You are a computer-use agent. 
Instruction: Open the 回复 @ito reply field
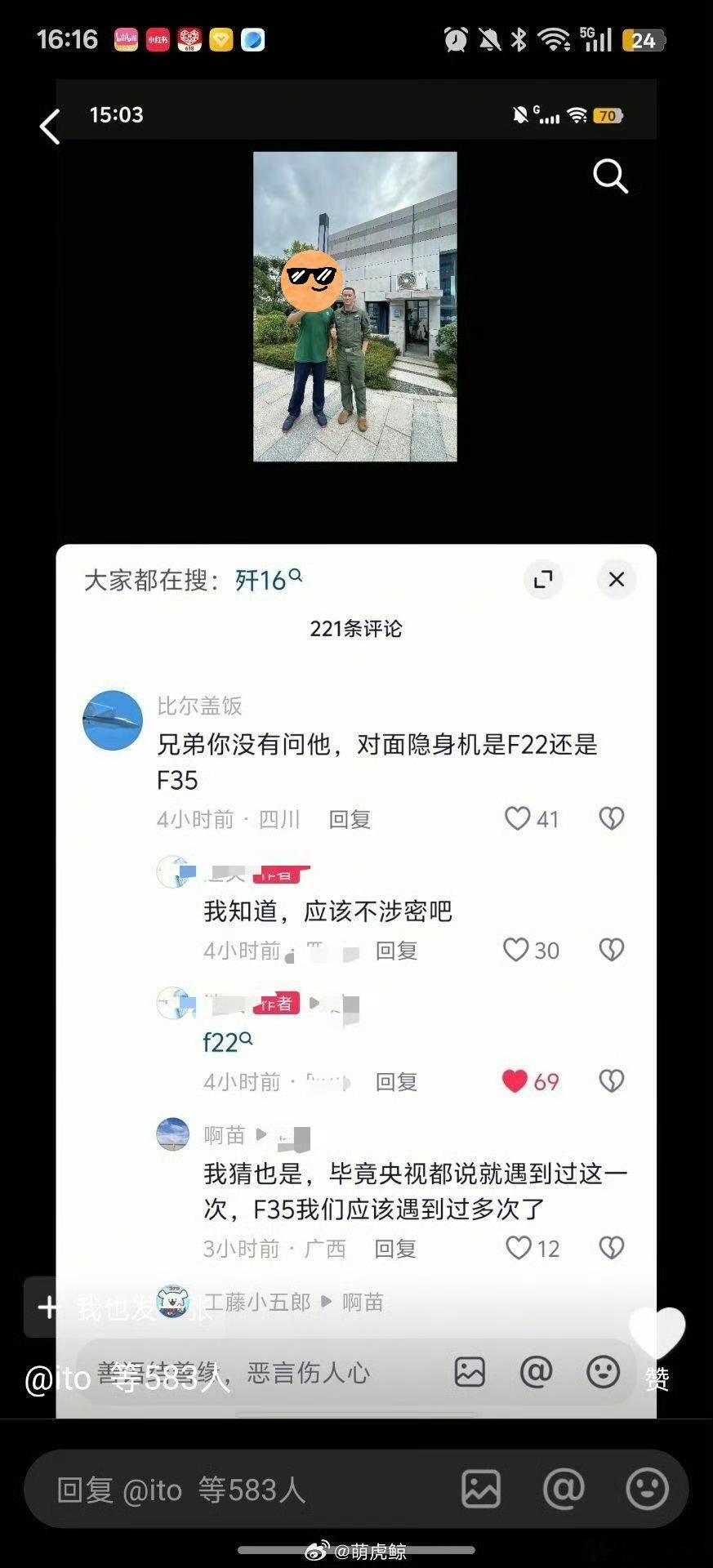click(x=237, y=1489)
